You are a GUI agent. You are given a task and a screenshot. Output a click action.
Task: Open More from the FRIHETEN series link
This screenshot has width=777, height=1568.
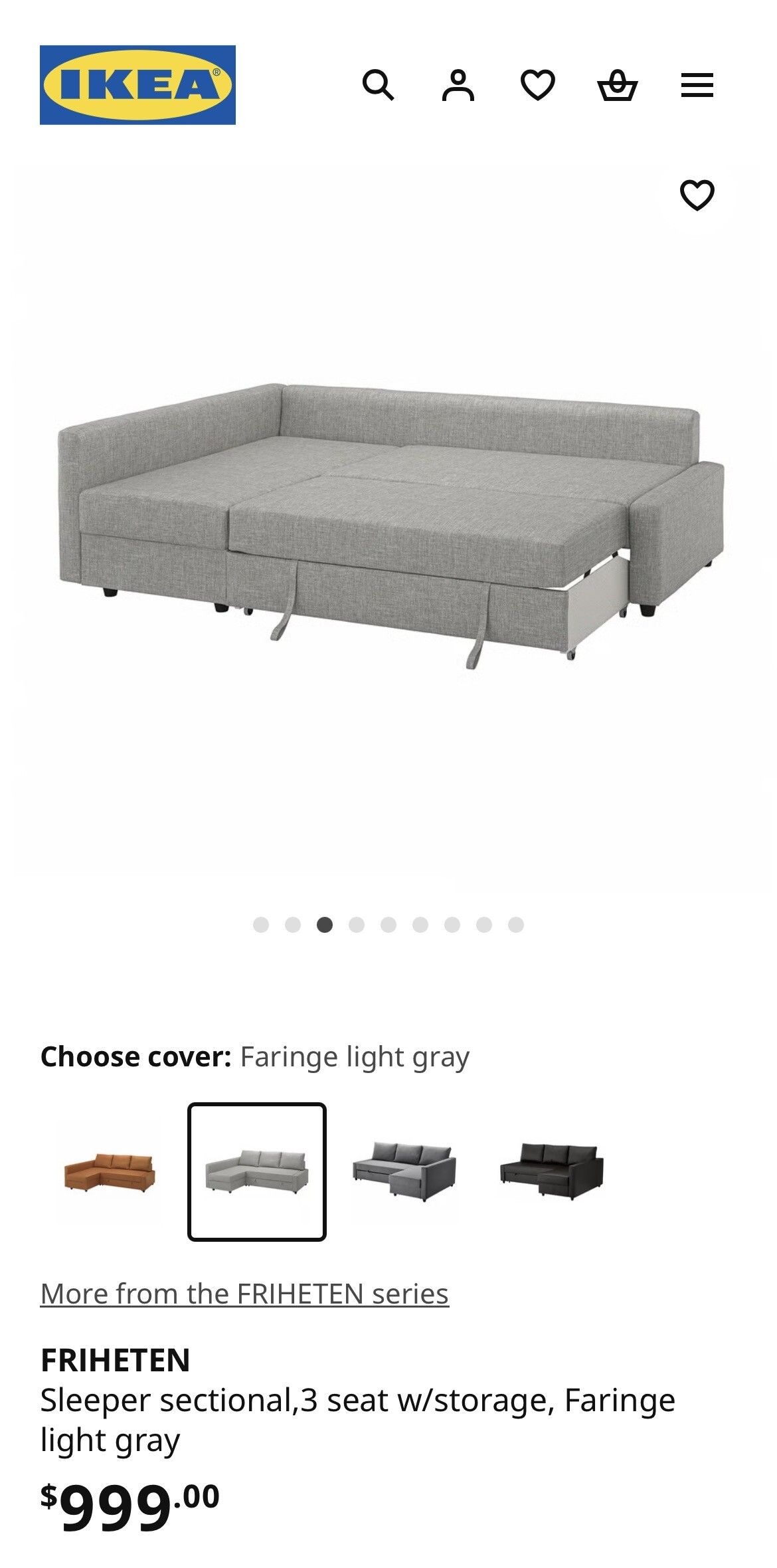pos(244,1294)
